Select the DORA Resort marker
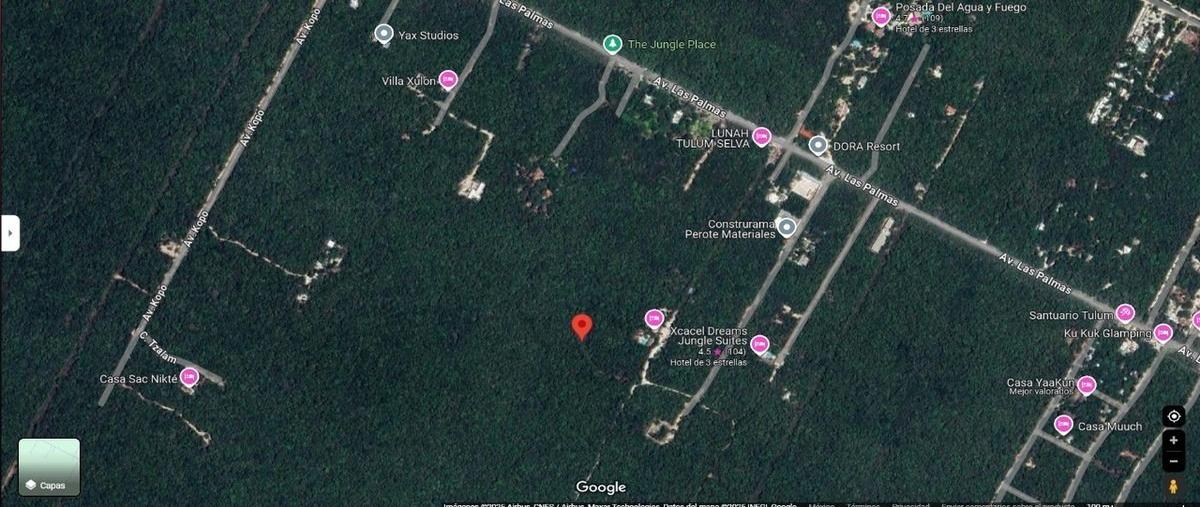1200x507 pixels. 818,146
